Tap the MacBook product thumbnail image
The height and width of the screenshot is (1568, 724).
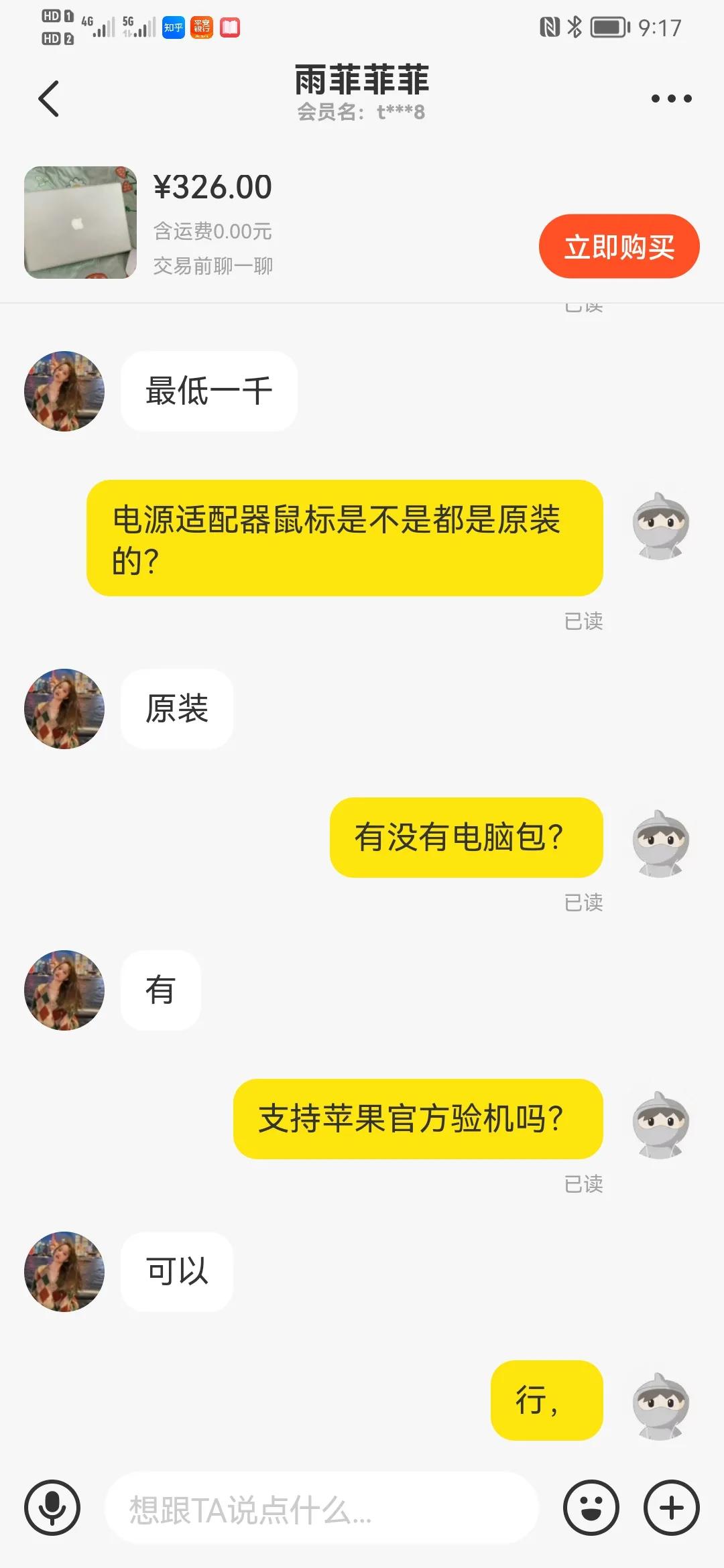79,222
